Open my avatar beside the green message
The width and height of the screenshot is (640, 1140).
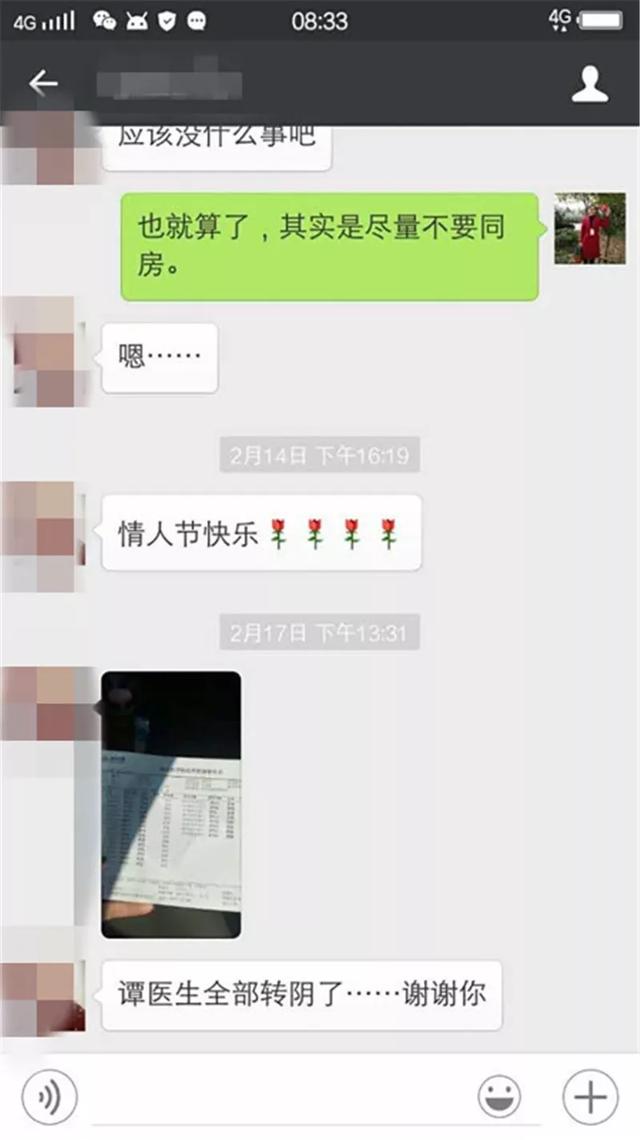click(x=590, y=228)
